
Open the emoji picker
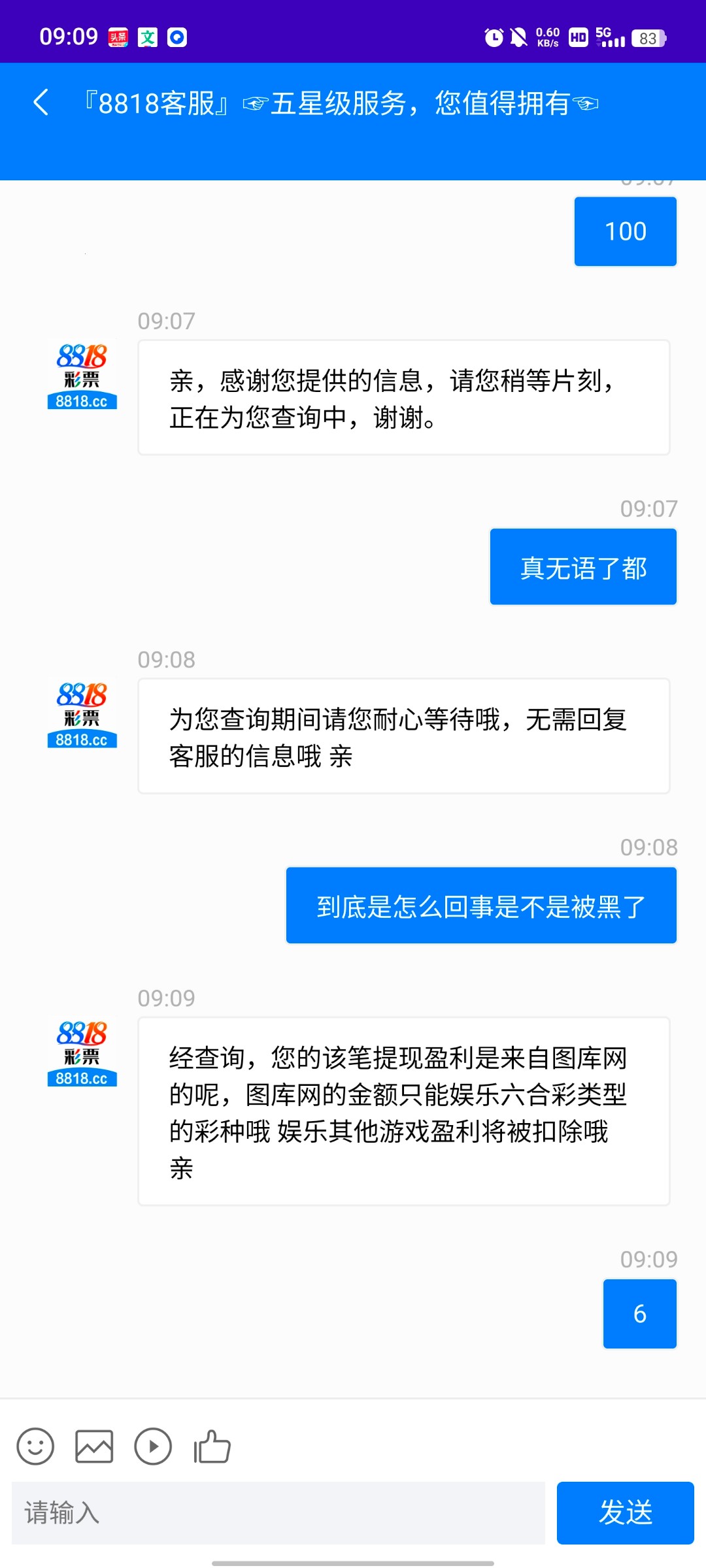coord(35,1446)
